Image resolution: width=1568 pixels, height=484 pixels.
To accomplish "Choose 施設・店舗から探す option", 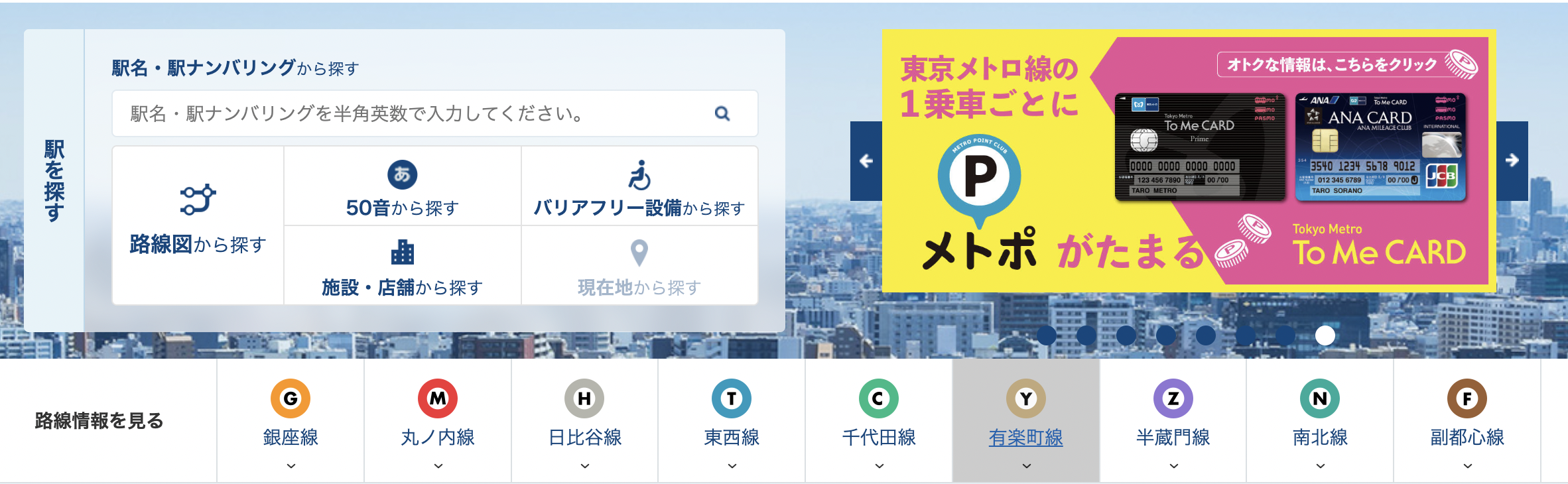I will pyautogui.click(x=402, y=267).
